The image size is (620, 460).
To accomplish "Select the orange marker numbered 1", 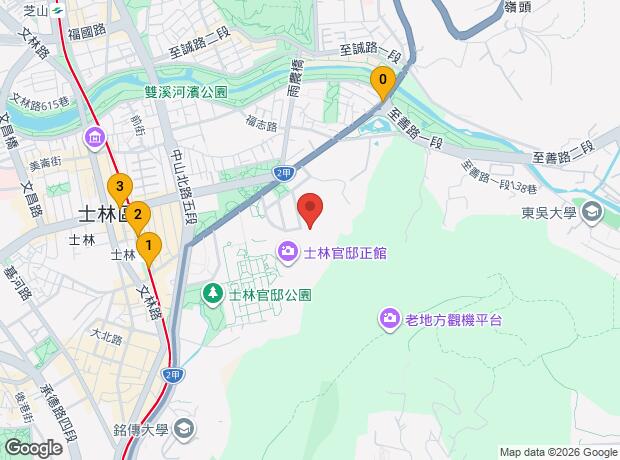I will [148, 246].
